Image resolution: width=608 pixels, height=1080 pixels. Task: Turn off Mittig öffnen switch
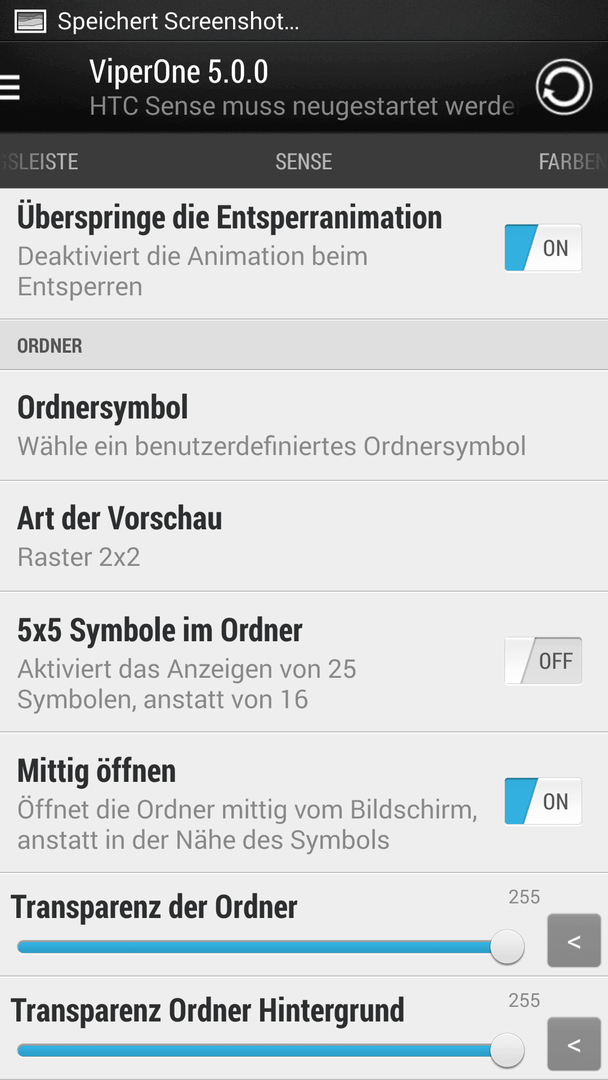[543, 802]
